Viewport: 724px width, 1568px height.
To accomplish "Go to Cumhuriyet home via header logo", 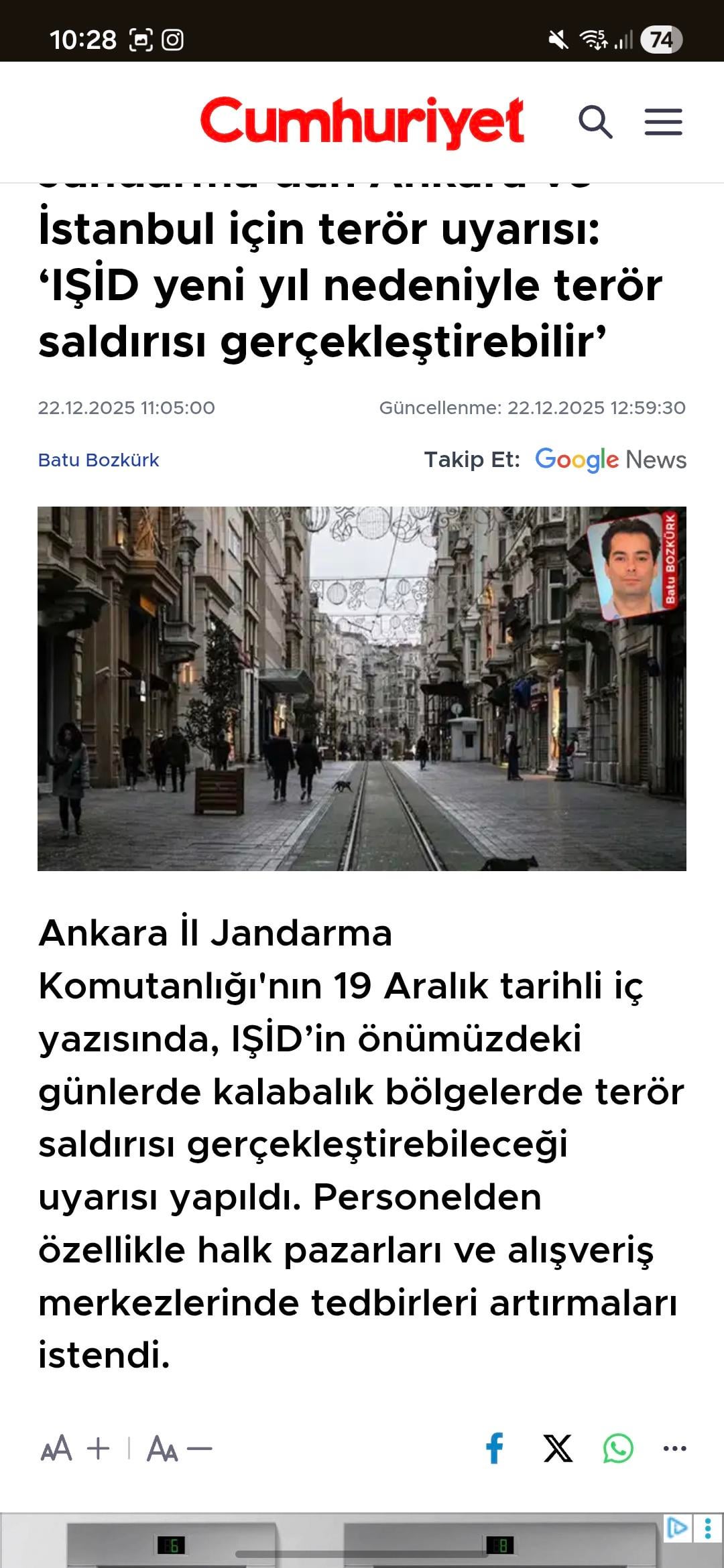I will [362, 122].
